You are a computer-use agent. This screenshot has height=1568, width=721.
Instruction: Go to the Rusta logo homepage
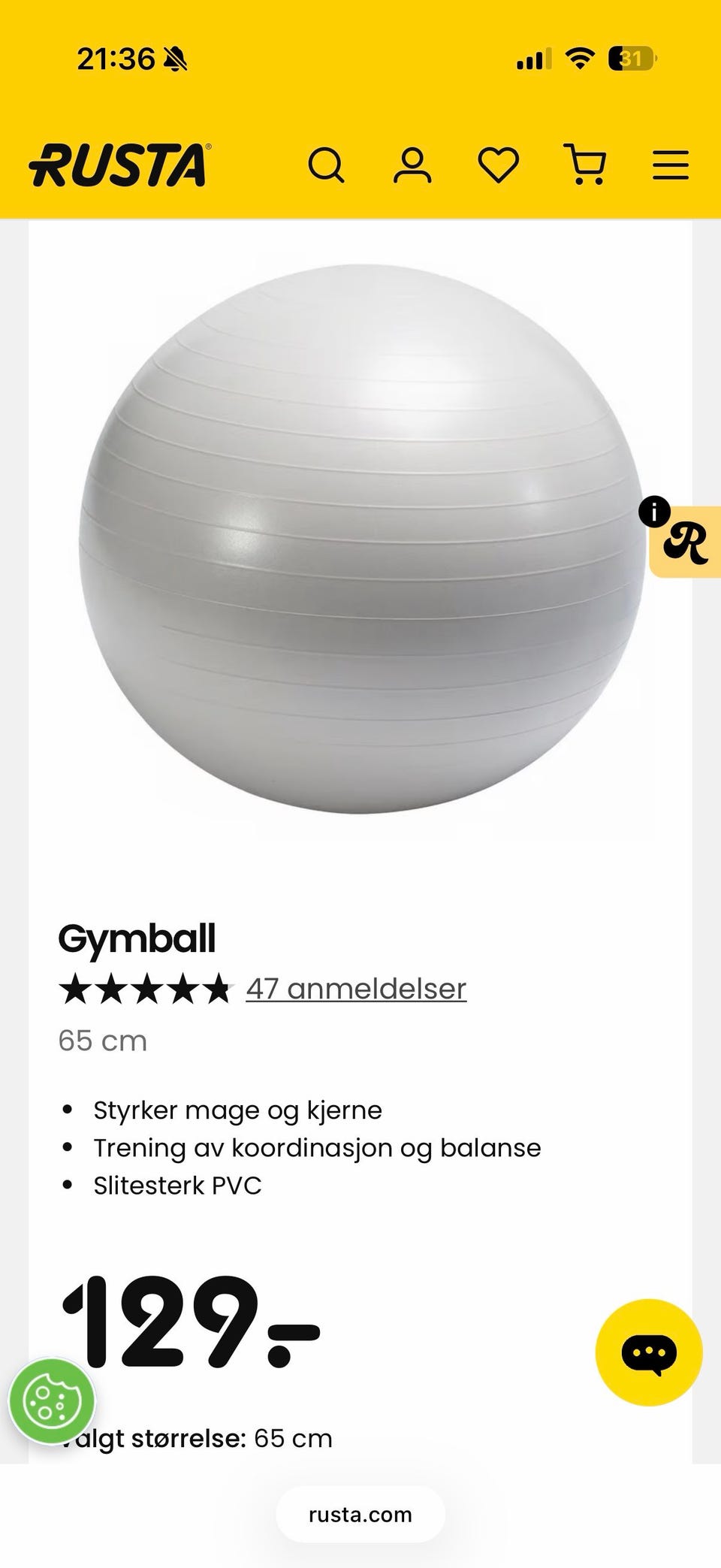pyautogui.click(x=117, y=165)
